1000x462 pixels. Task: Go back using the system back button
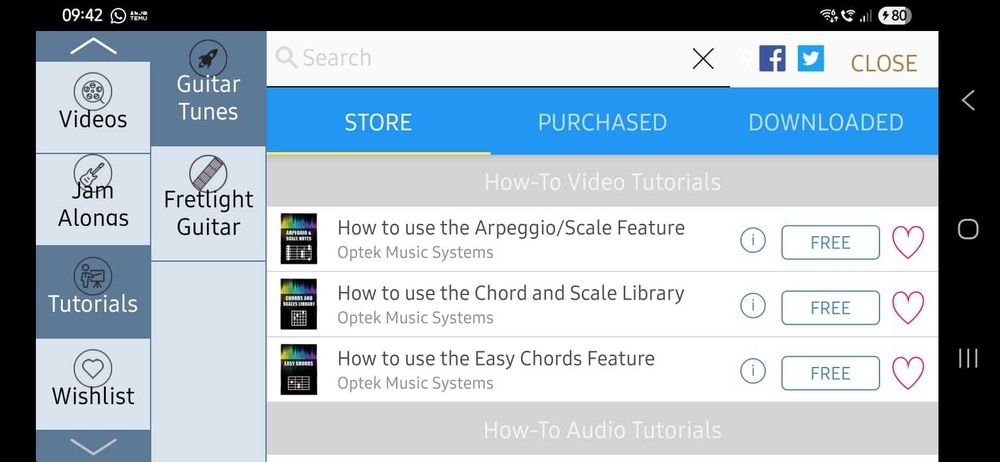pyautogui.click(x=967, y=100)
